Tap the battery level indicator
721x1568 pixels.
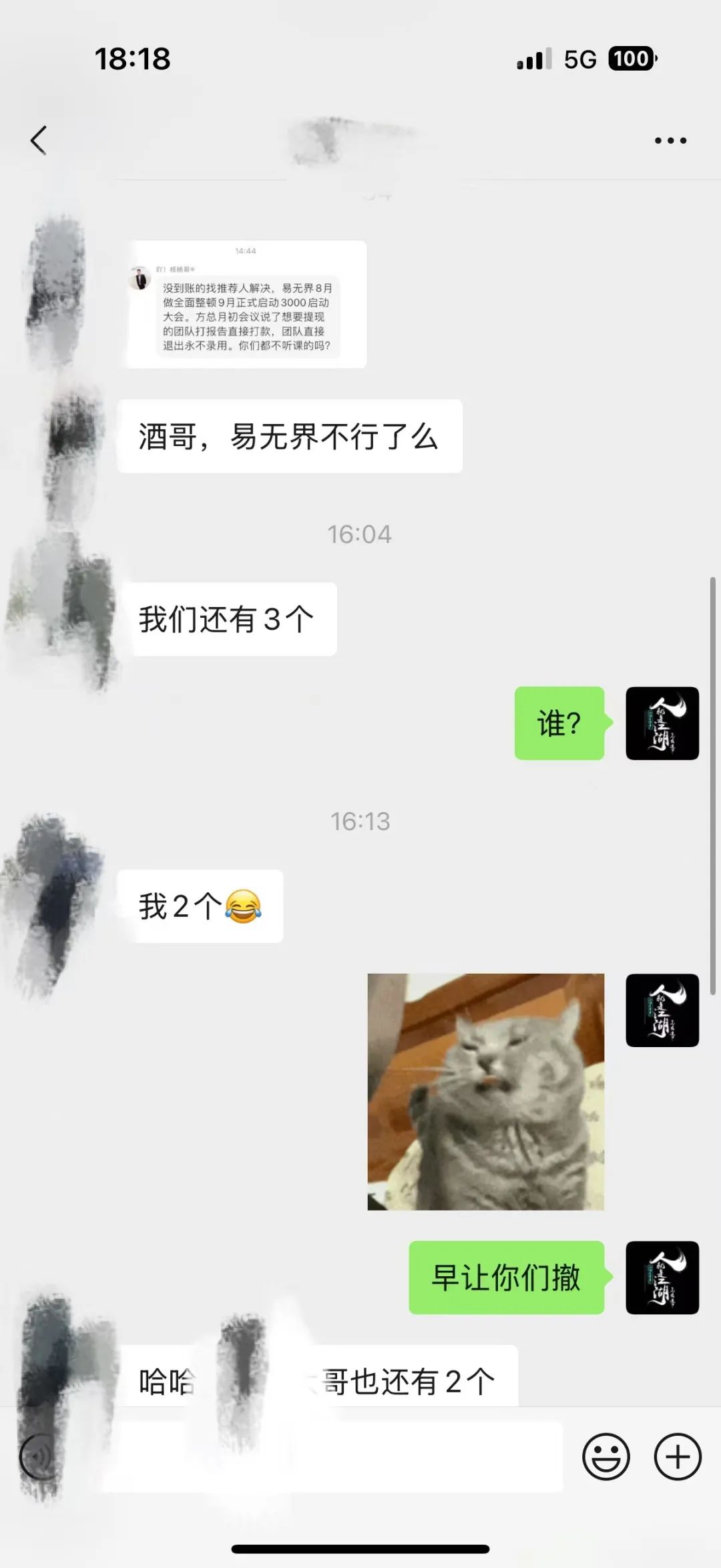coord(630,59)
